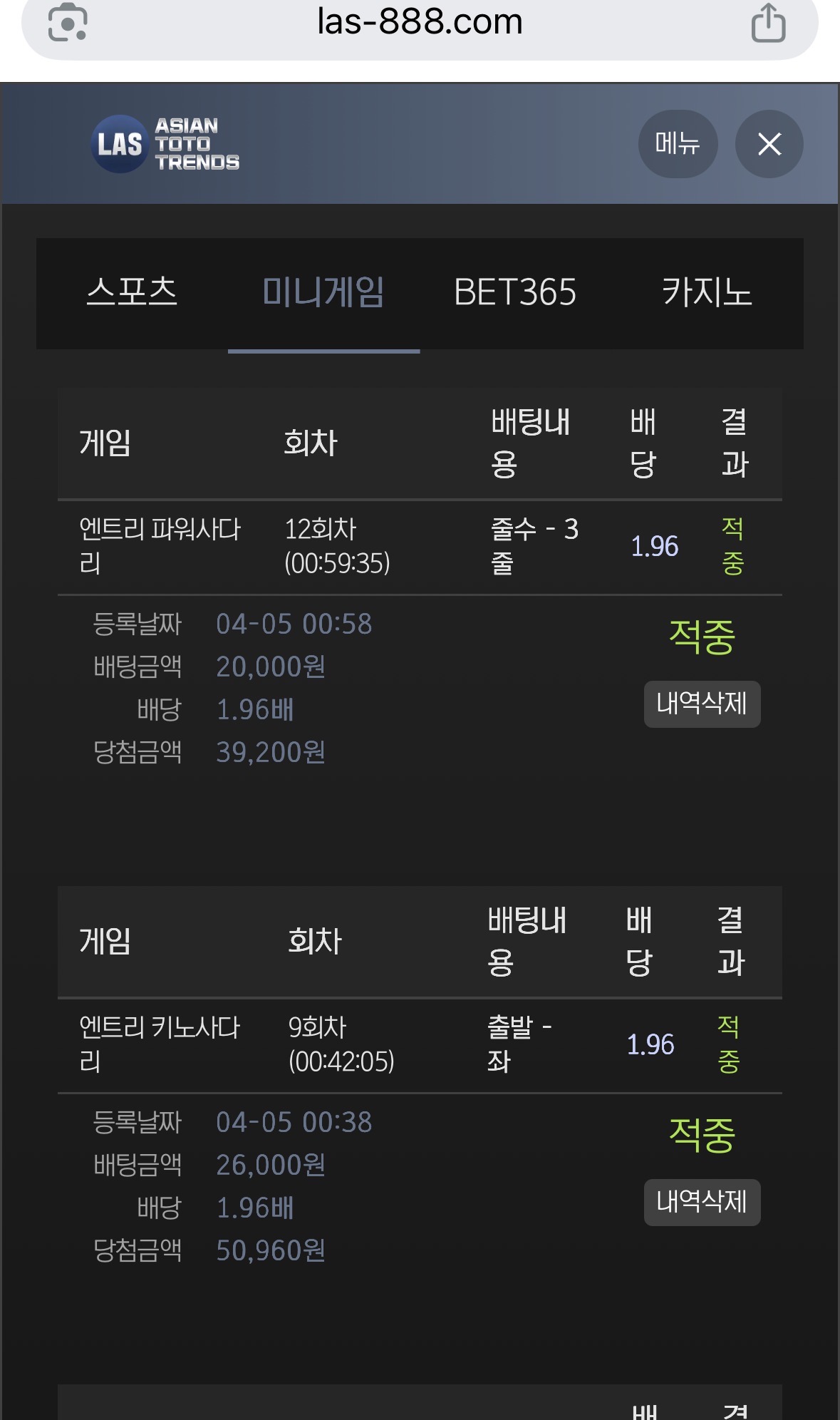Close the panel with the X button
The image size is (840, 1420).
tap(769, 144)
